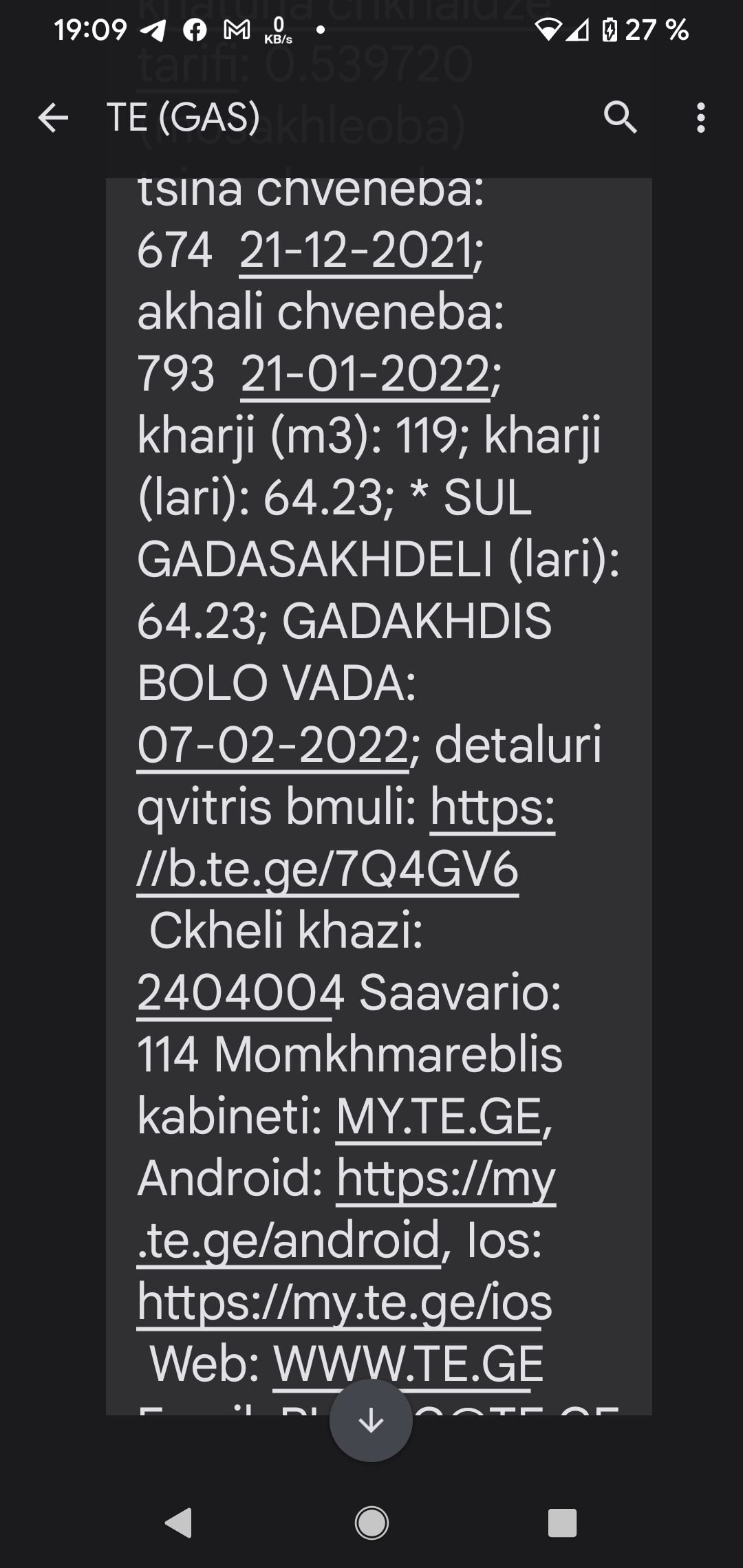The image size is (743, 1568).
Task: Go back from TE (GAS) conversation
Action: [x=53, y=118]
